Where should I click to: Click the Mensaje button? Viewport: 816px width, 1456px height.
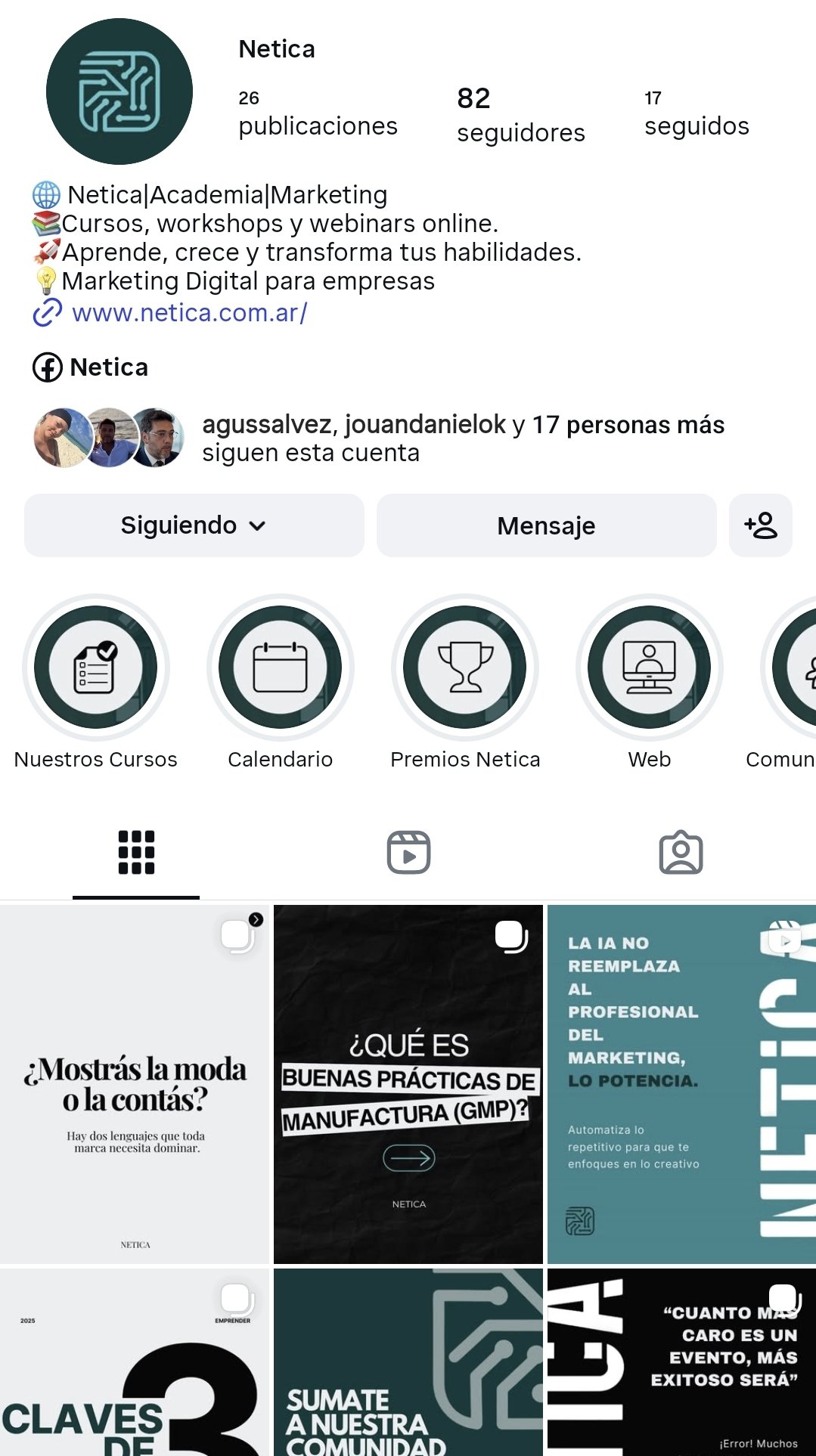(545, 525)
